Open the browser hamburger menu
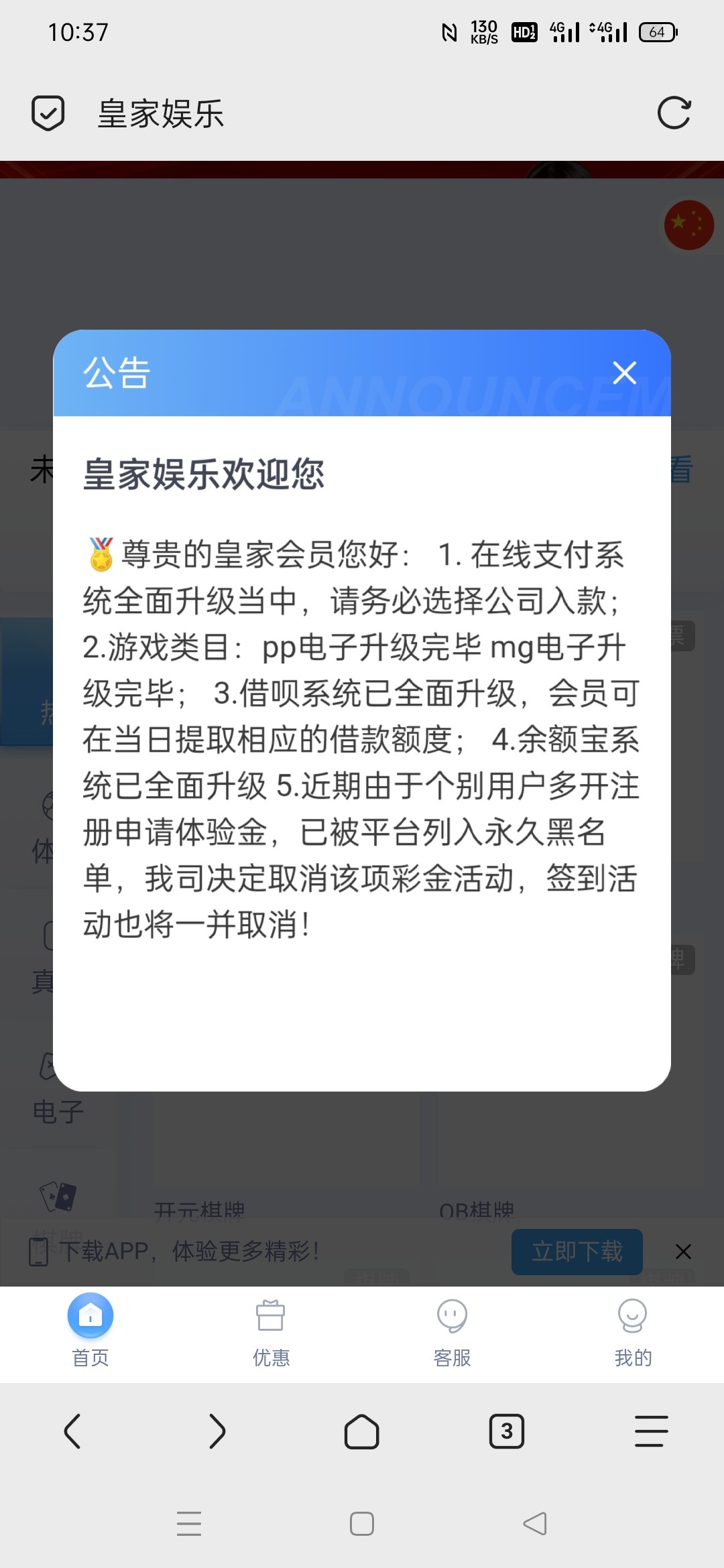Viewport: 724px width, 1568px height. 651,1431
